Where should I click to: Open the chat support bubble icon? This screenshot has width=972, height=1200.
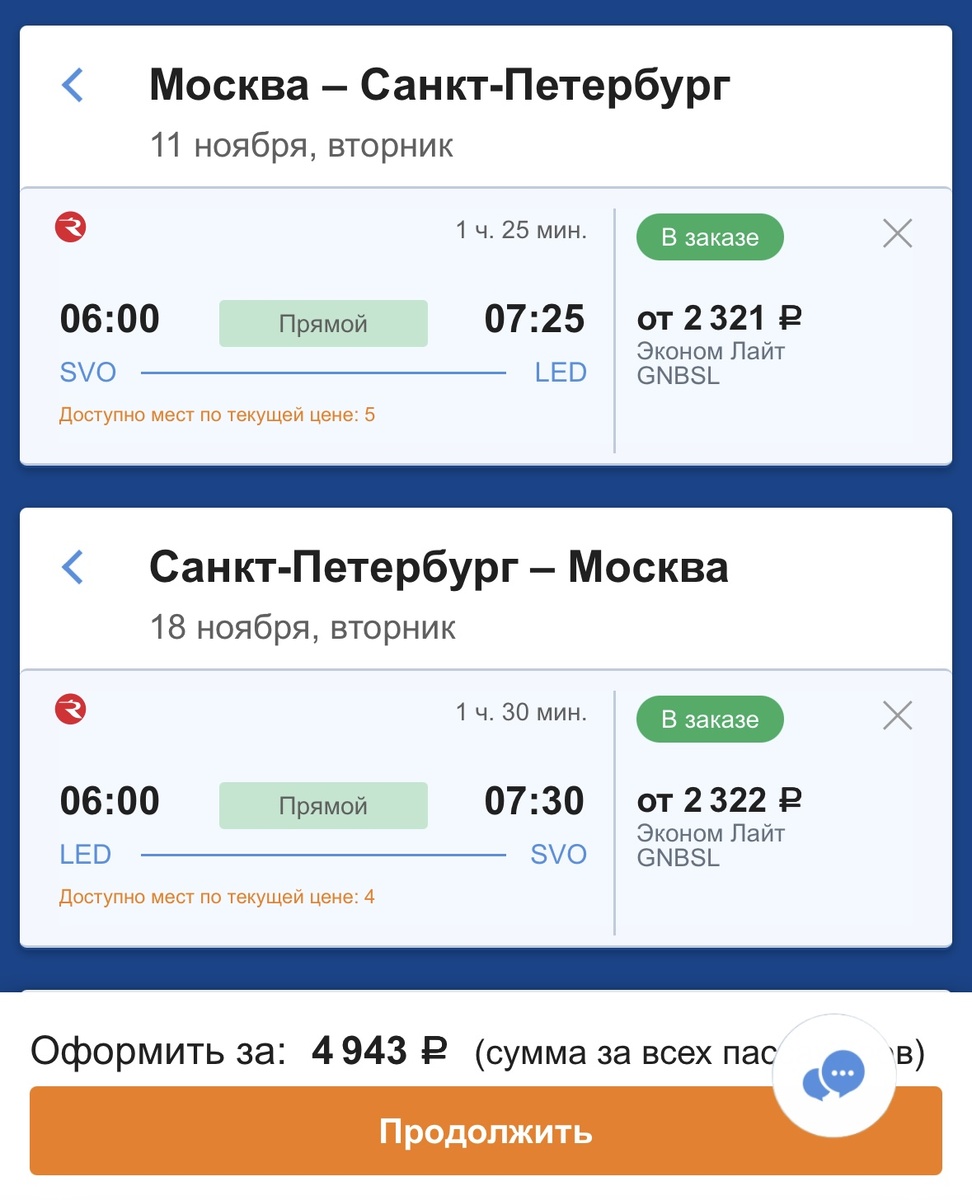click(x=834, y=1075)
